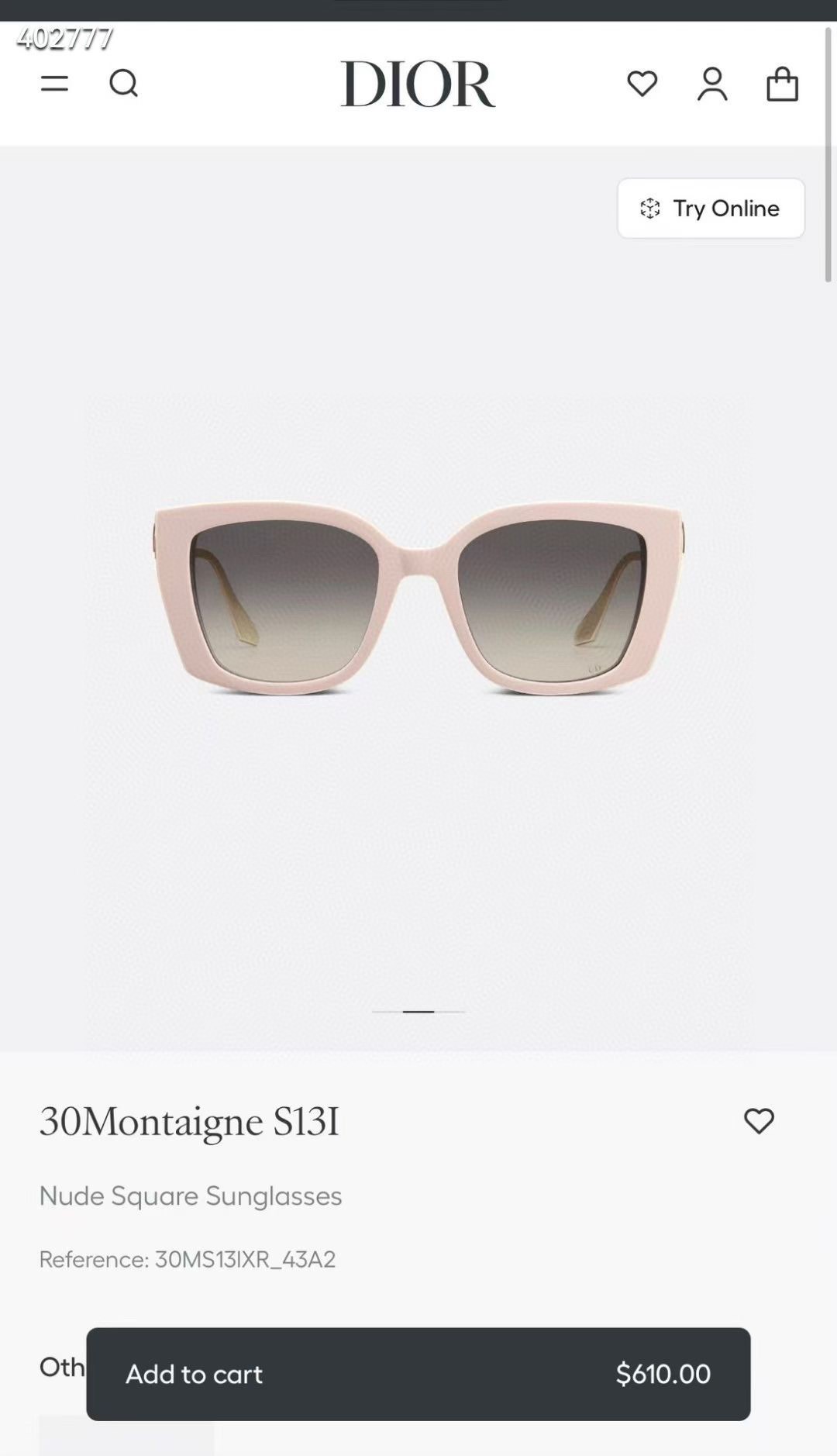The width and height of the screenshot is (837, 1456).
Task: Add to cart for $610.00
Action: 418,1374
